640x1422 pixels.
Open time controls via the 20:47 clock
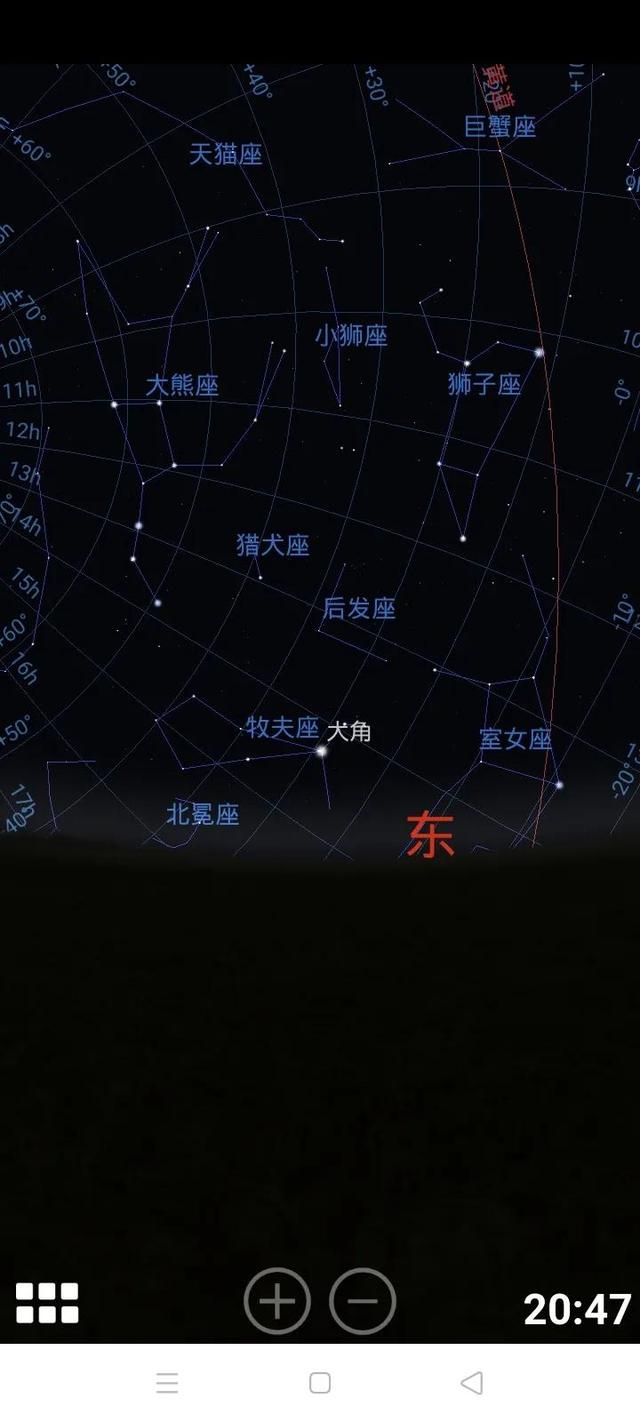(x=577, y=1308)
